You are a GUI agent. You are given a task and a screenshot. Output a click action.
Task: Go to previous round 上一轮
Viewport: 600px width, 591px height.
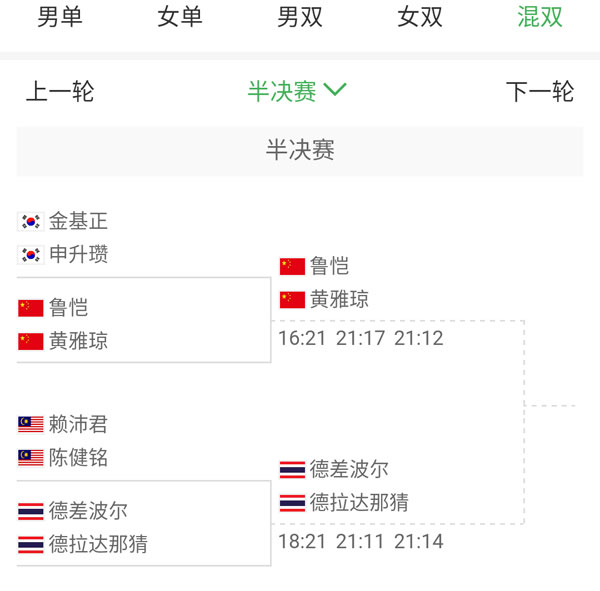[60, 92]
